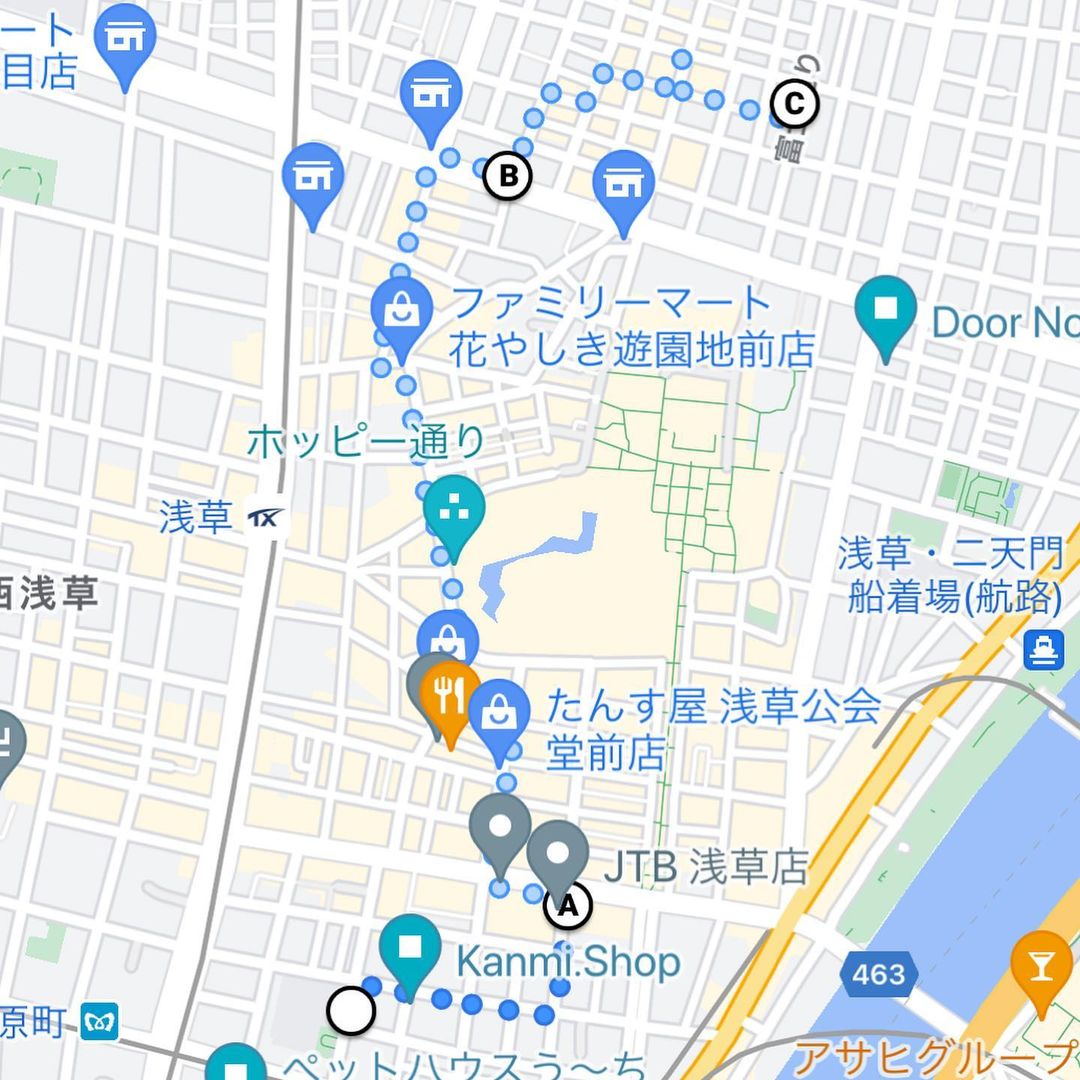Select the Door No hotel marker

pyautogui.click(x=886, y=310)
